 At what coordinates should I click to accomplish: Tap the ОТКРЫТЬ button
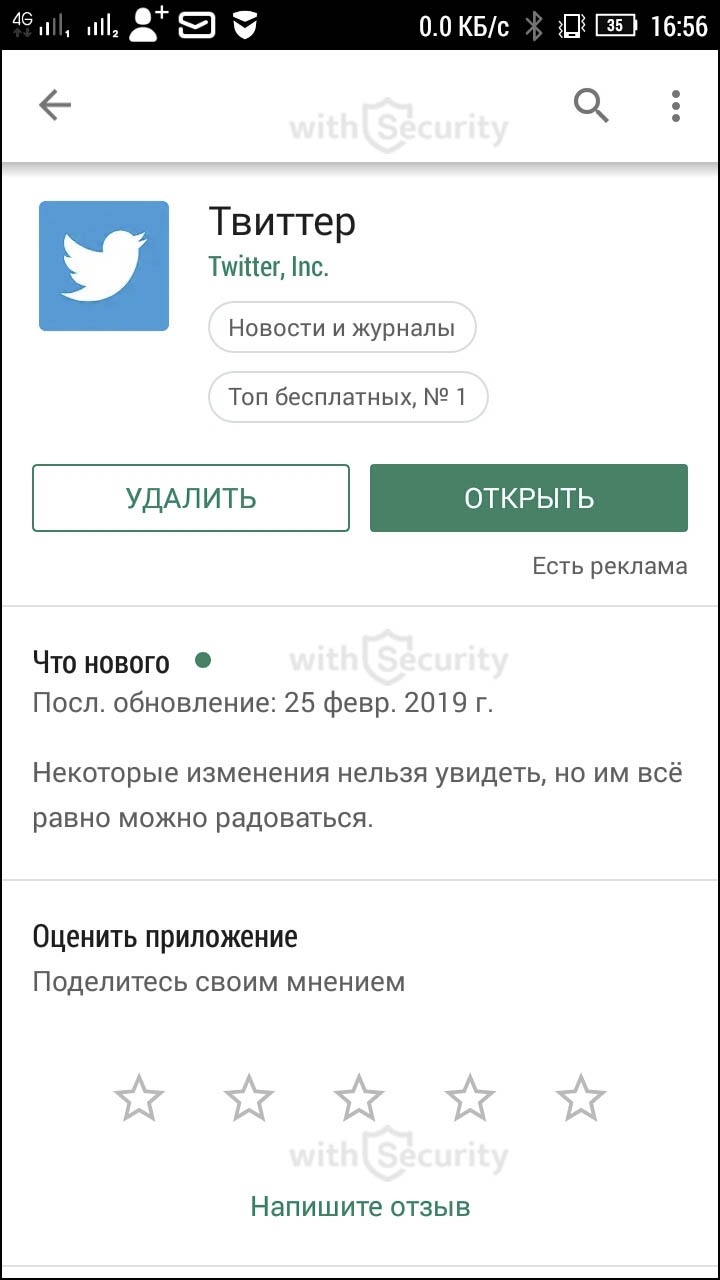click(529, 498)
